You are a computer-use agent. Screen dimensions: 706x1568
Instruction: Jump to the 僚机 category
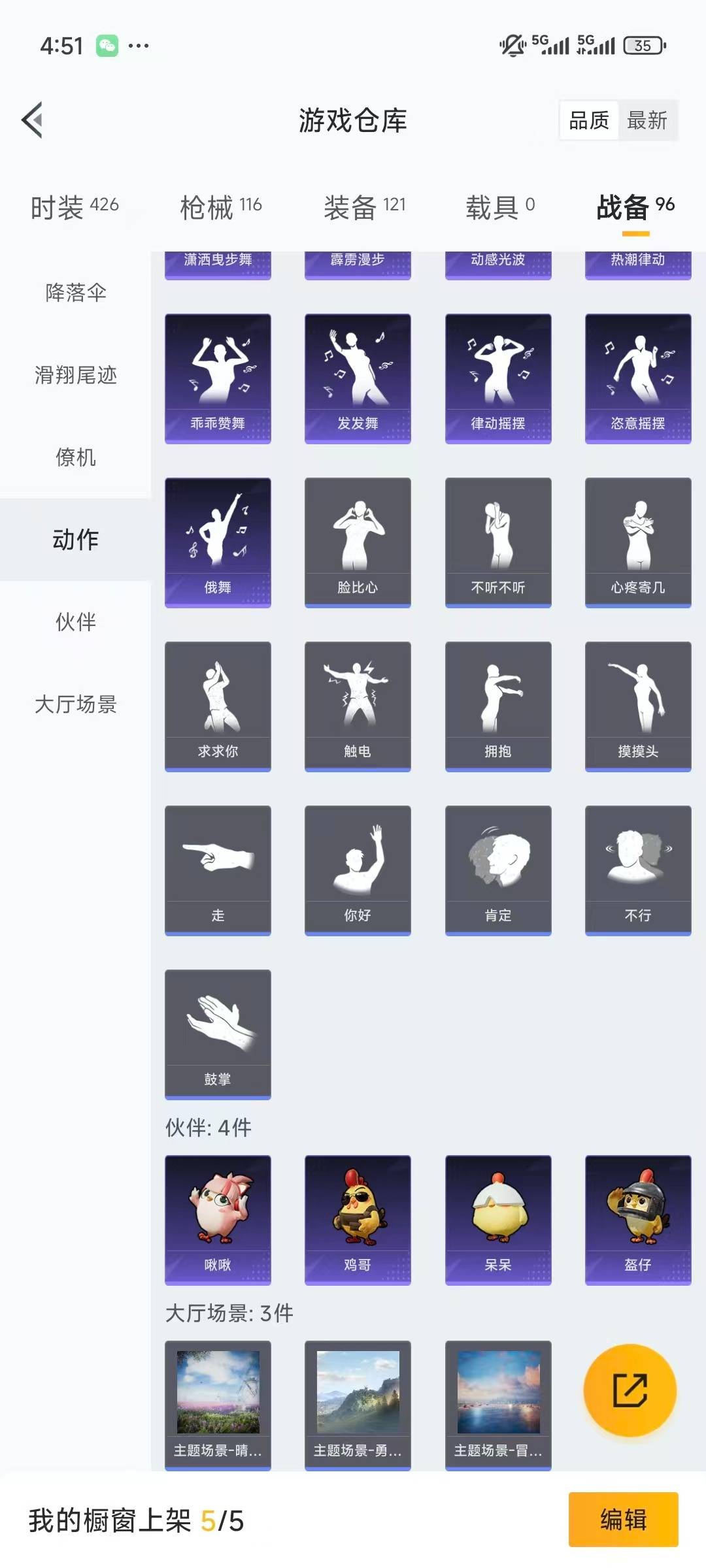click(x=76, y=457)
